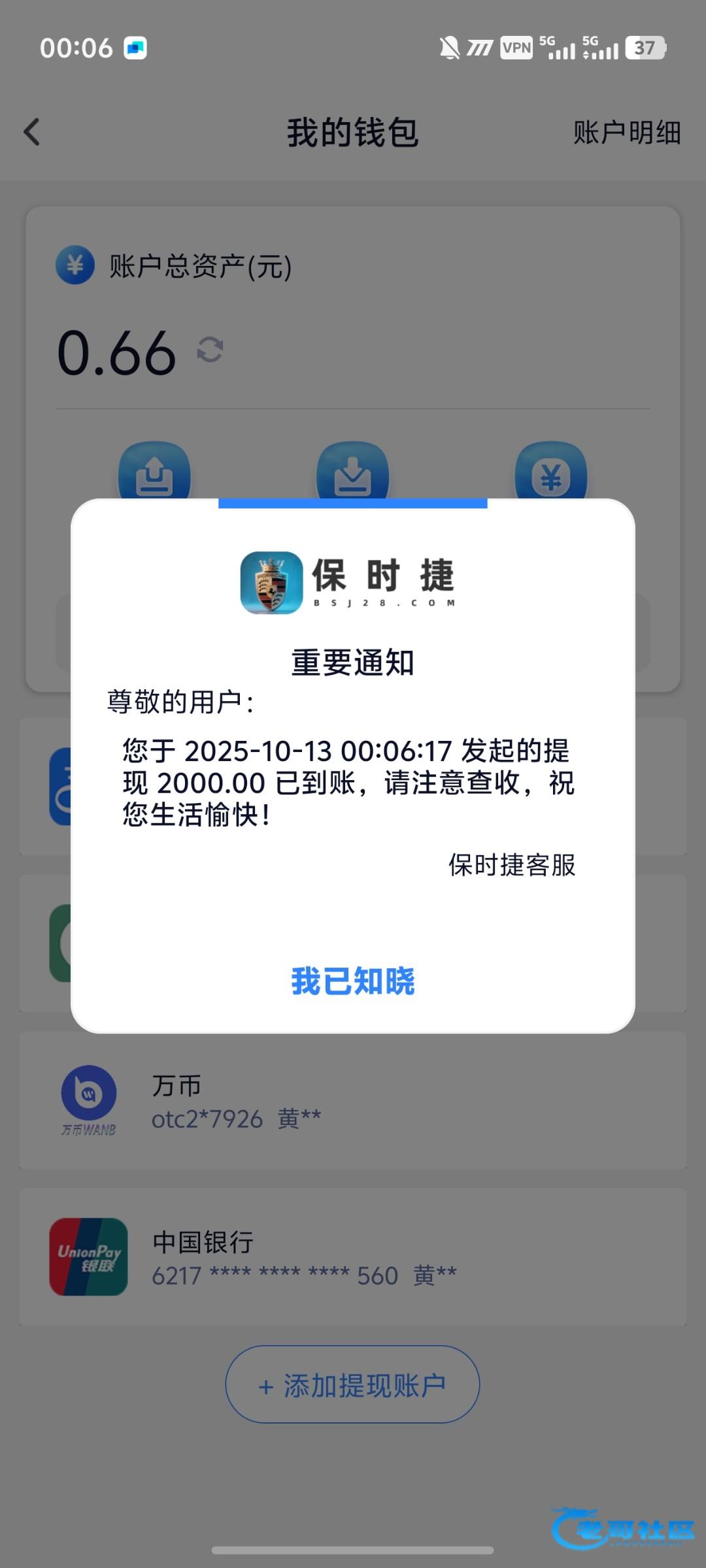Viewport: 706px width, 1568px height.
Task: Tap 添加提现账户
Action: click(352, 1384)
